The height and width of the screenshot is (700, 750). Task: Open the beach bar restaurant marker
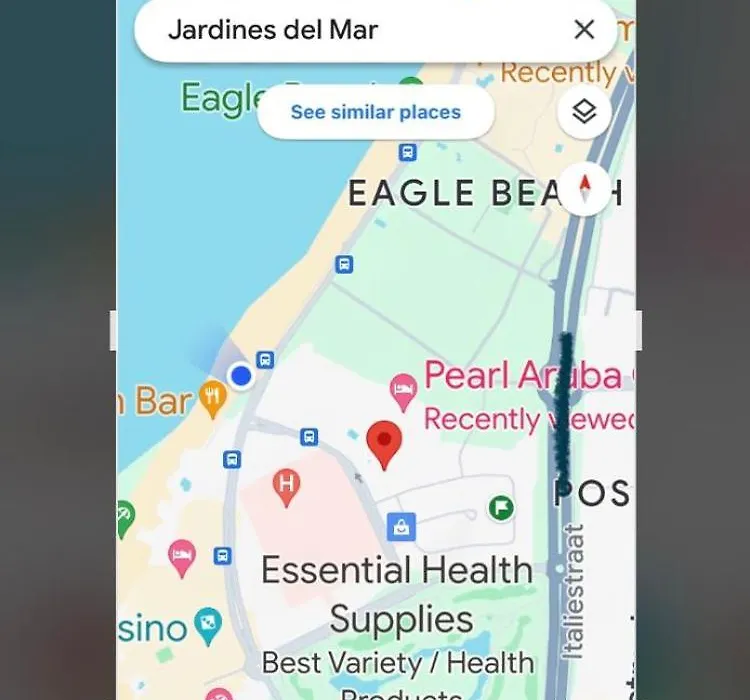212,400
